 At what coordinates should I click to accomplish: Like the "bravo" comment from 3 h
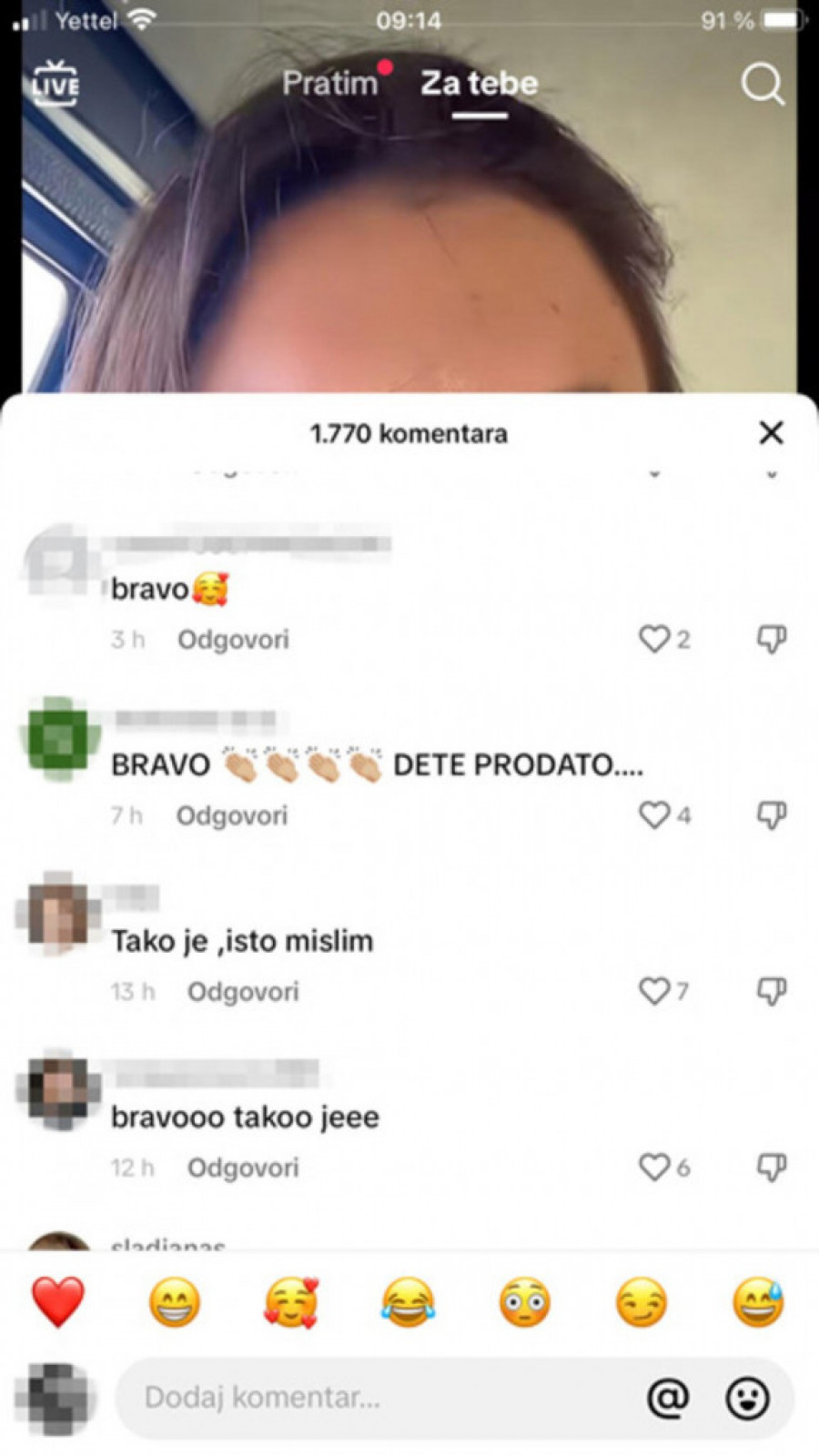tap(654, 639)
